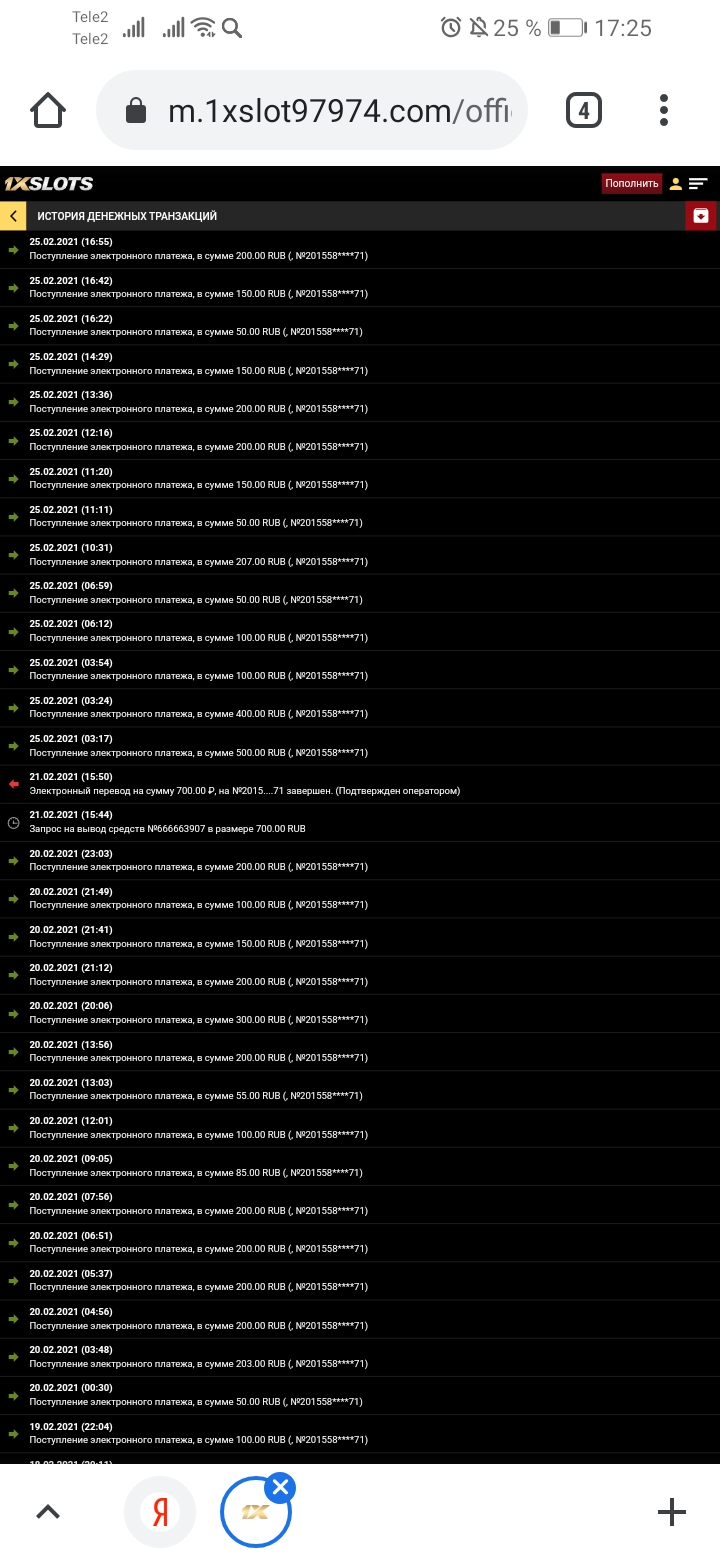Go to the browser home page

click(x=48, y=110)
